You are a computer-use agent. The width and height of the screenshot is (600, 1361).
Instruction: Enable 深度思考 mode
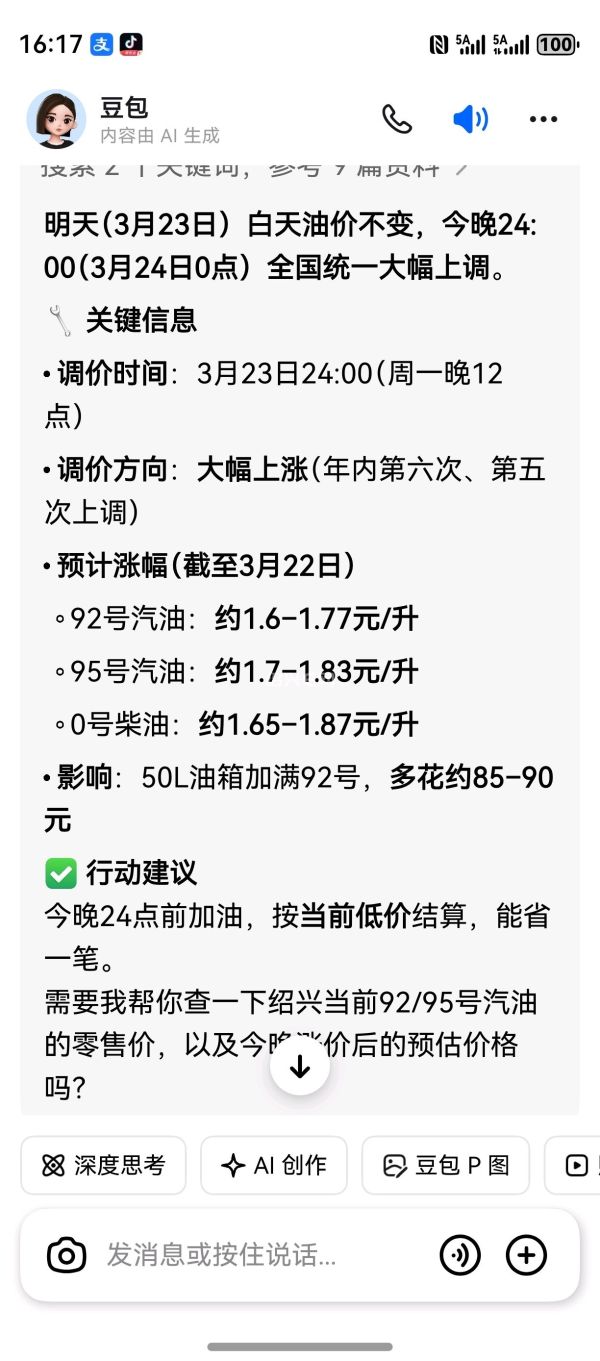click(103, 1165)
